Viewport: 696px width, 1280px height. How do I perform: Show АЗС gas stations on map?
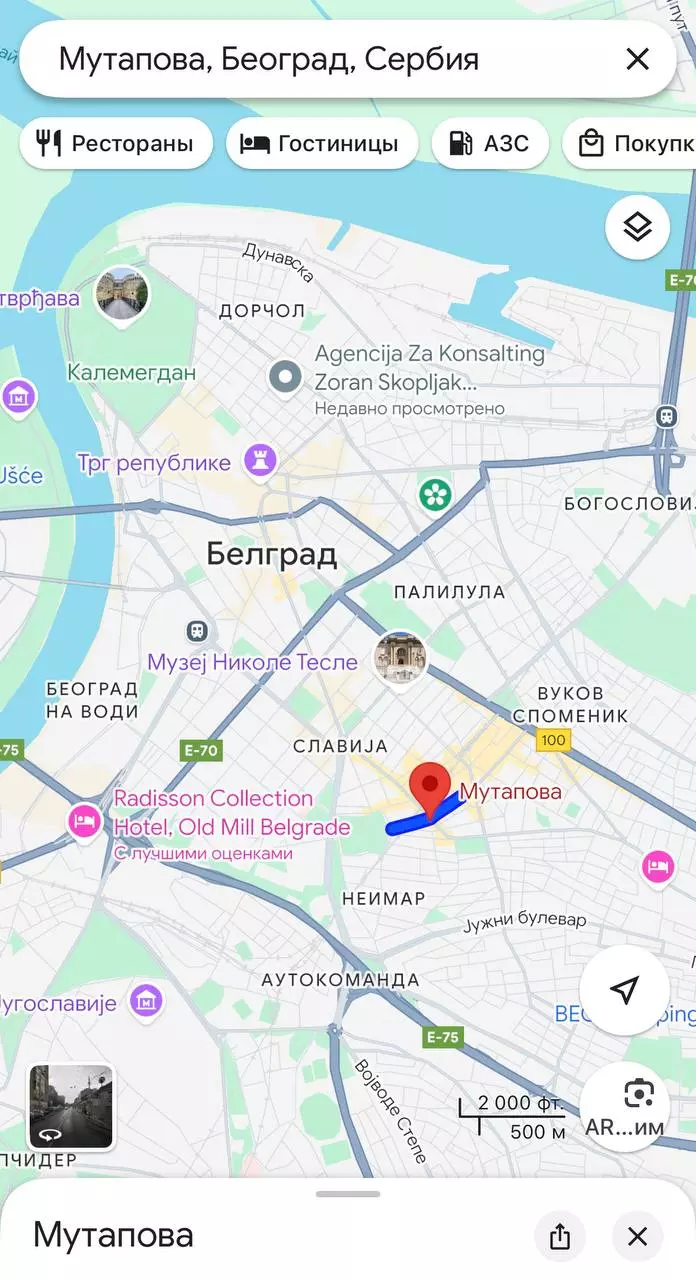[x=489, y=143]
